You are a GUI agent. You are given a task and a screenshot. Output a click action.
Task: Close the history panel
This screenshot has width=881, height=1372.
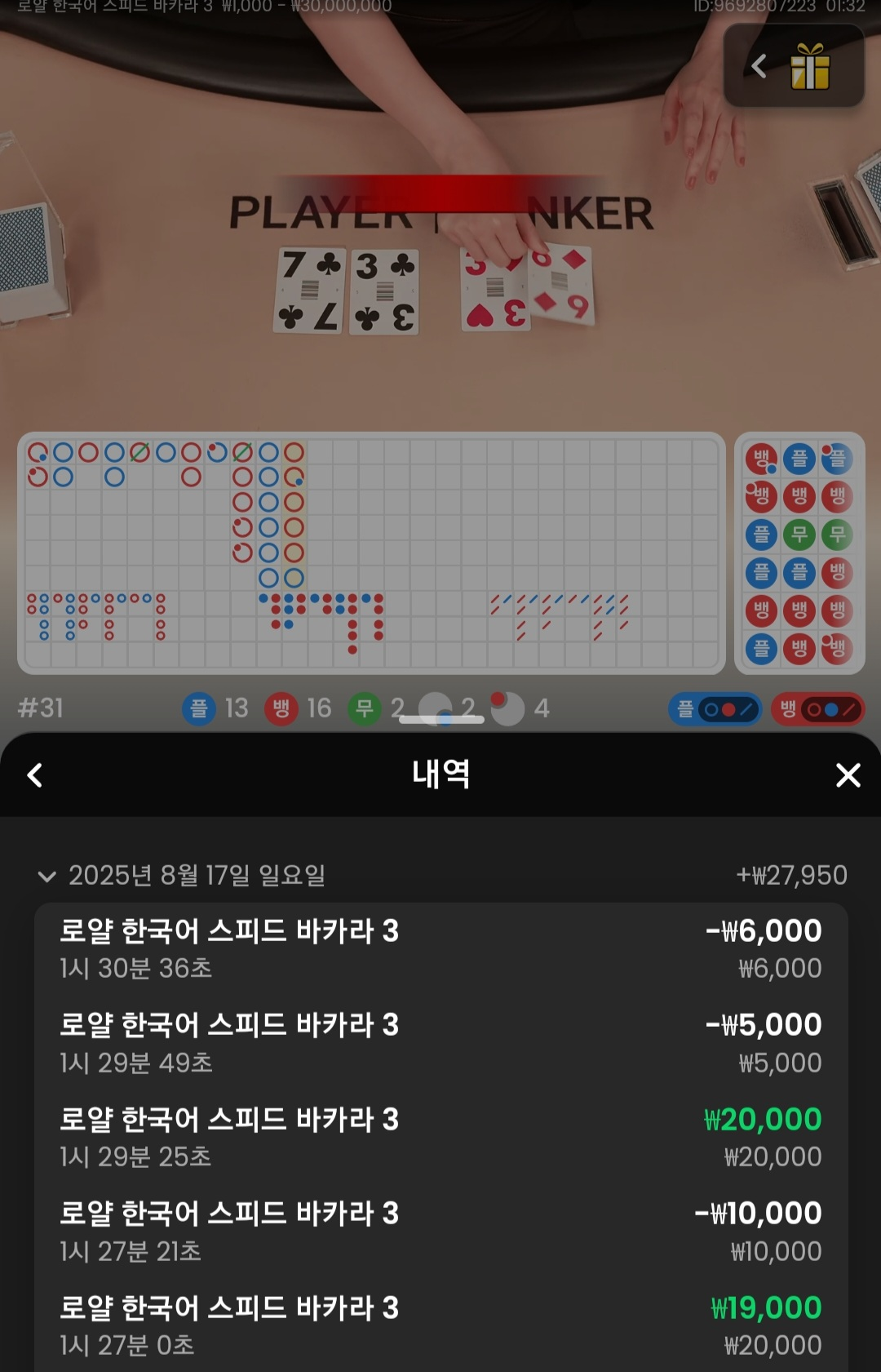848,775
